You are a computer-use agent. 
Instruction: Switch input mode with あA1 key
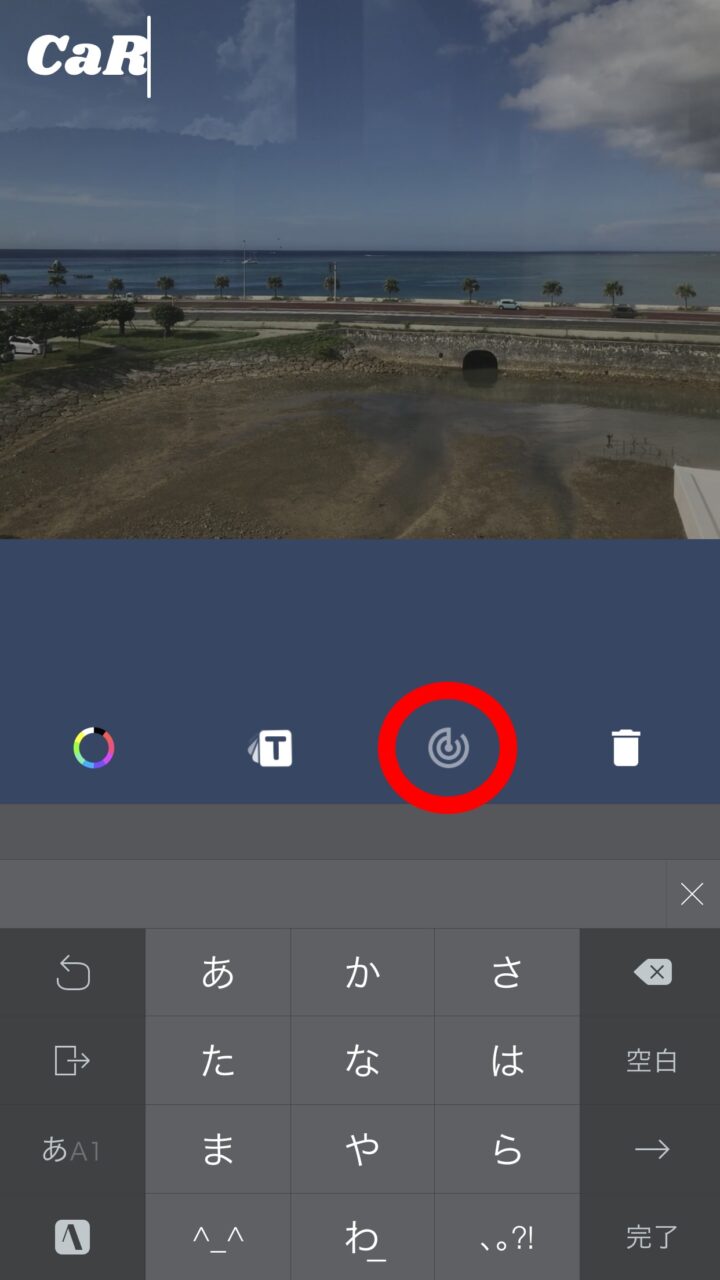click(x=72, y=1150)
